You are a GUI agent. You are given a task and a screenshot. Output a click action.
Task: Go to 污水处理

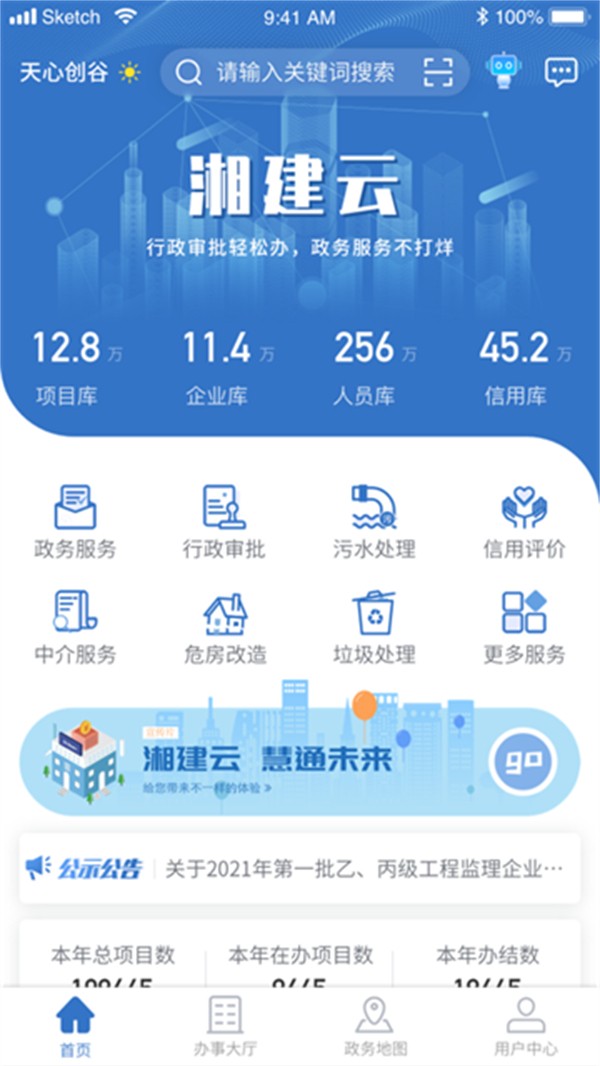[374, 521]
